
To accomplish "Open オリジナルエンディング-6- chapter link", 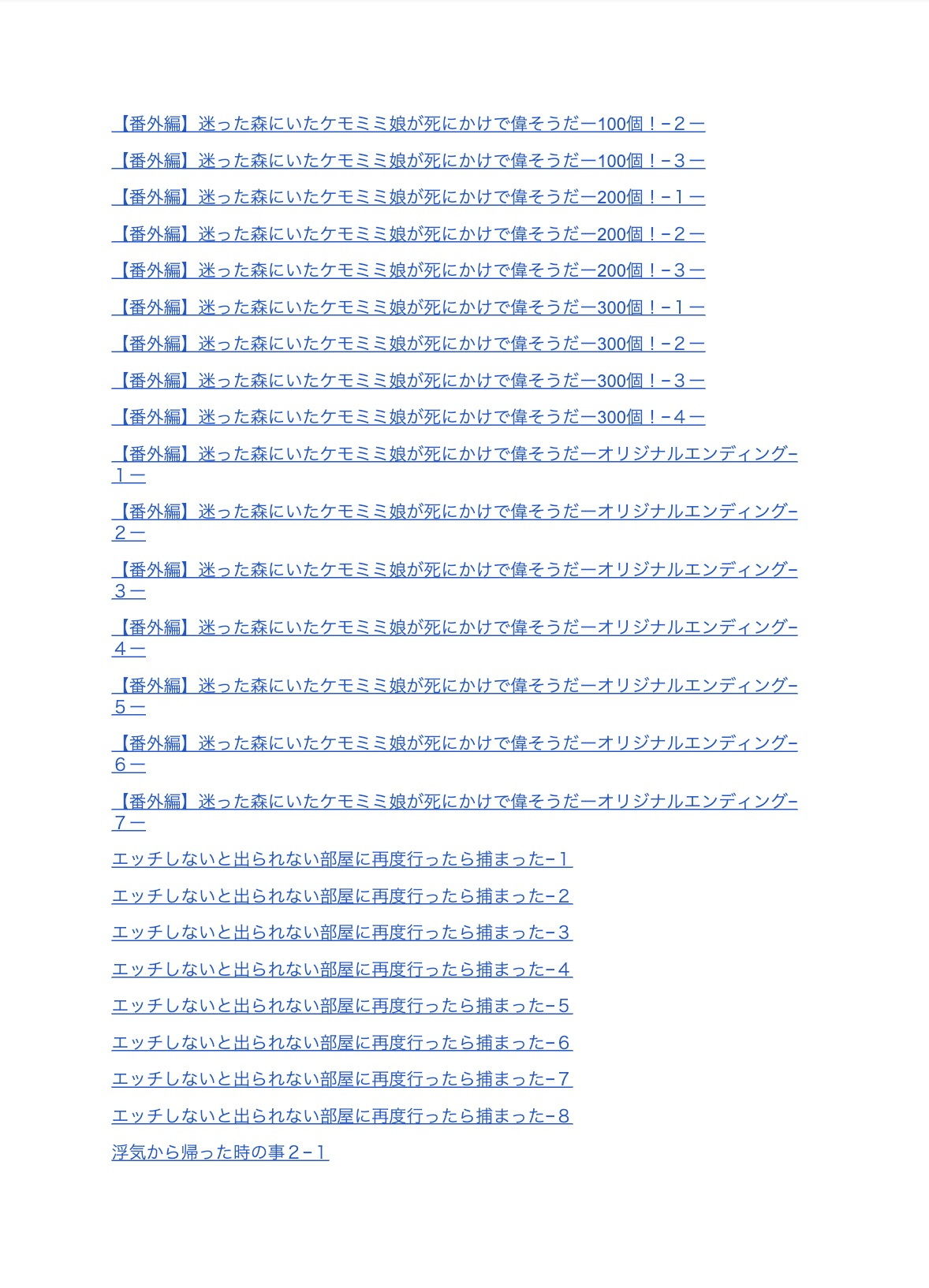I will pos(454,743).
